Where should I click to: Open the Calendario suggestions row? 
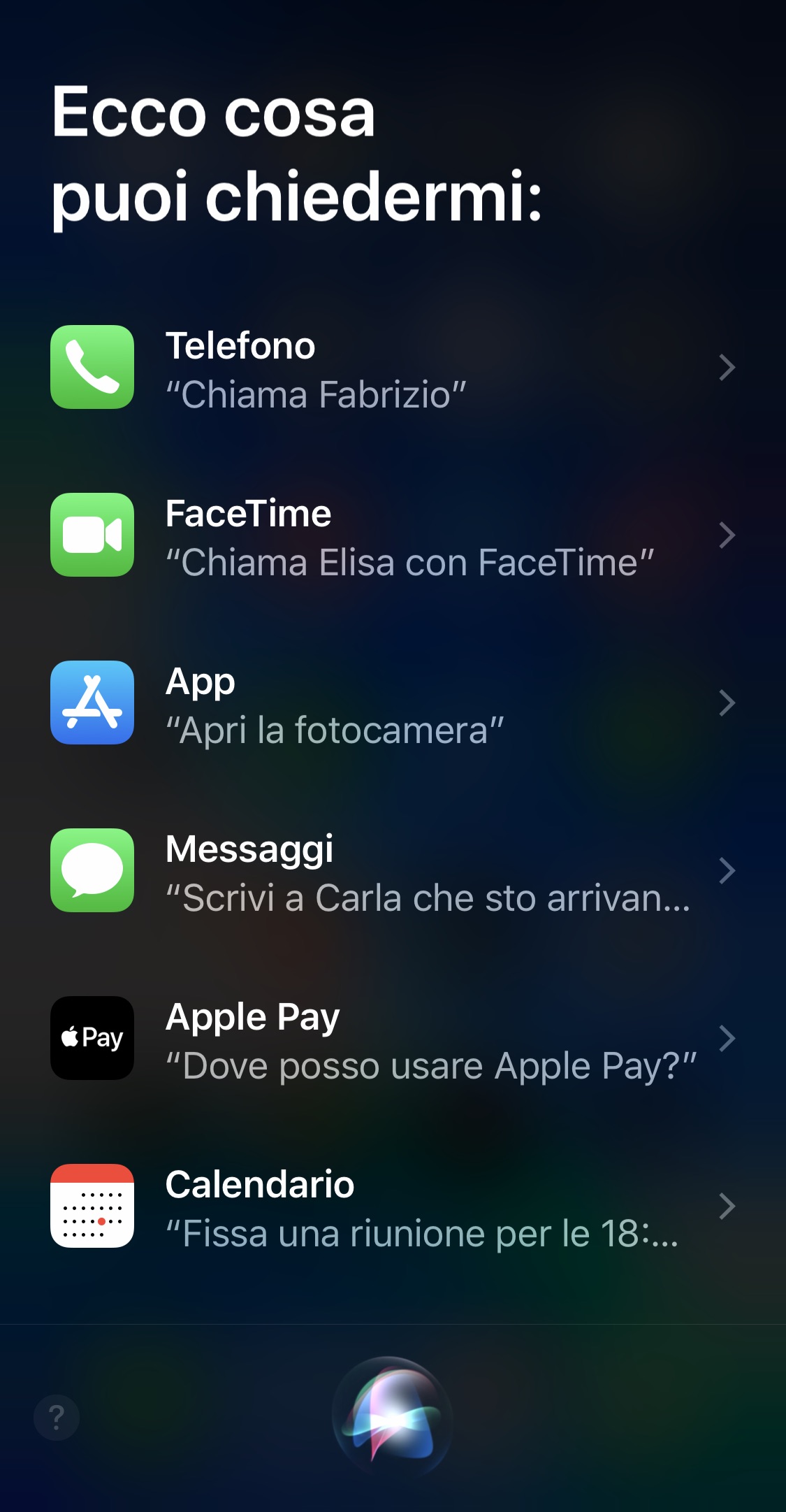(393, 1207)
